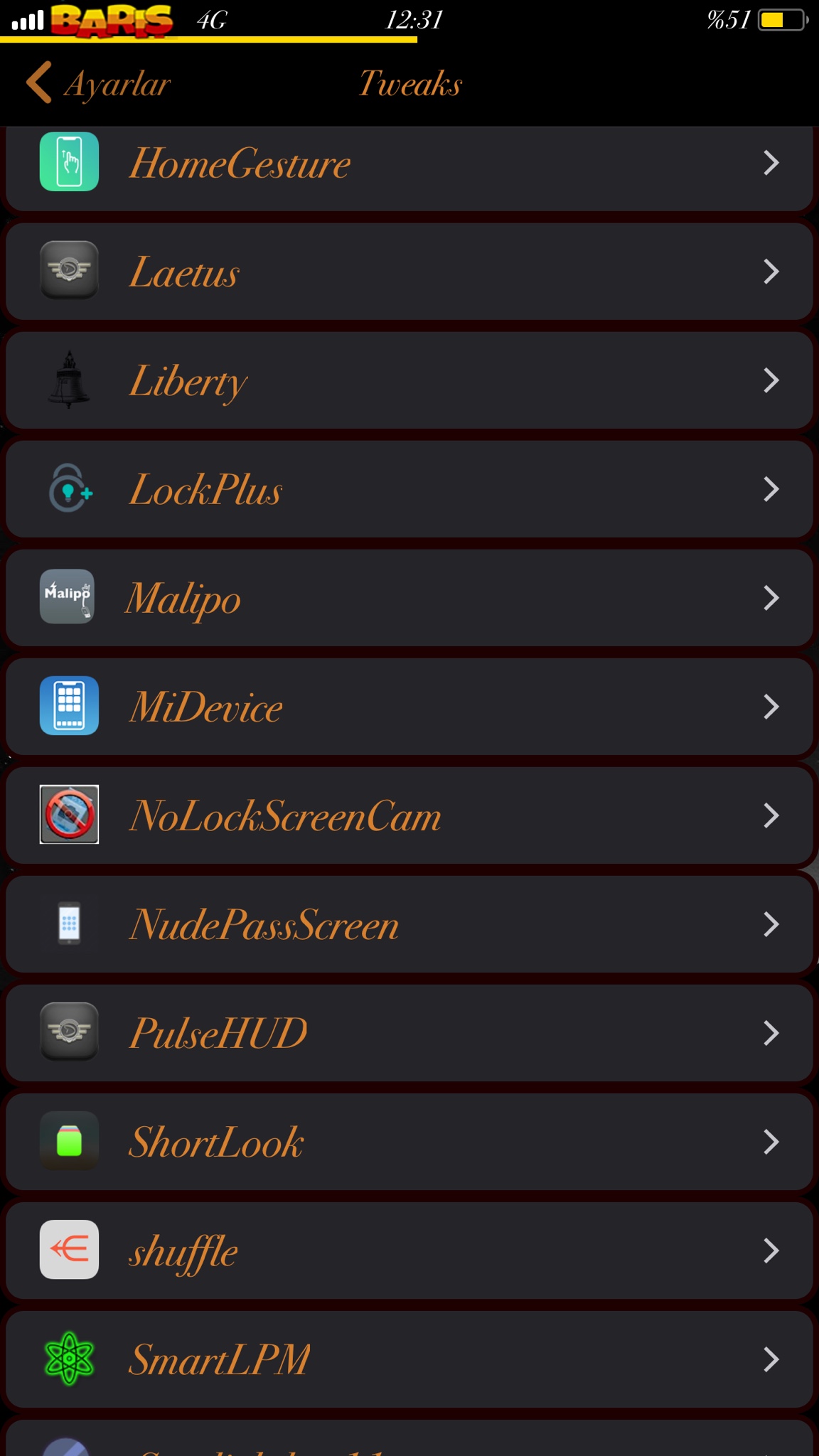Select the SmartLPM atom icon
The image size is (819, 1456).
click(x=68, y=1359)
